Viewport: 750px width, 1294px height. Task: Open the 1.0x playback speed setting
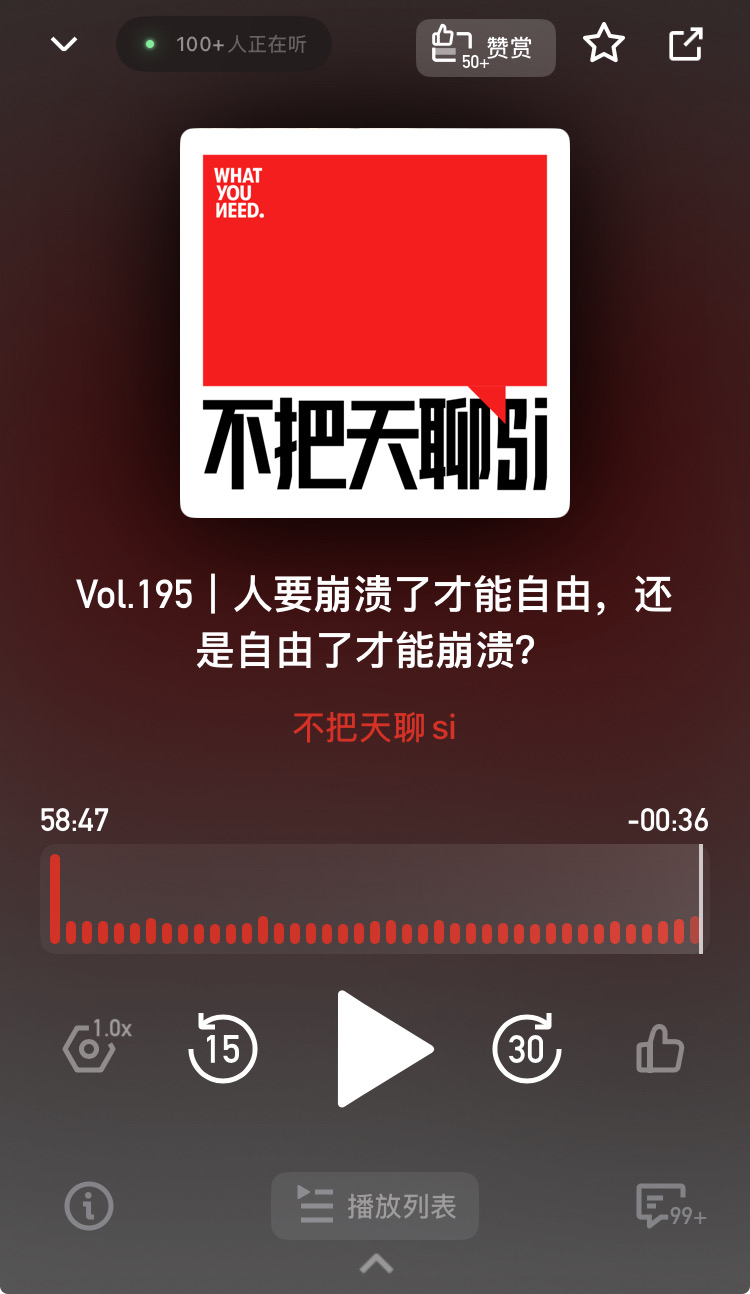(x=97, y=1045)
